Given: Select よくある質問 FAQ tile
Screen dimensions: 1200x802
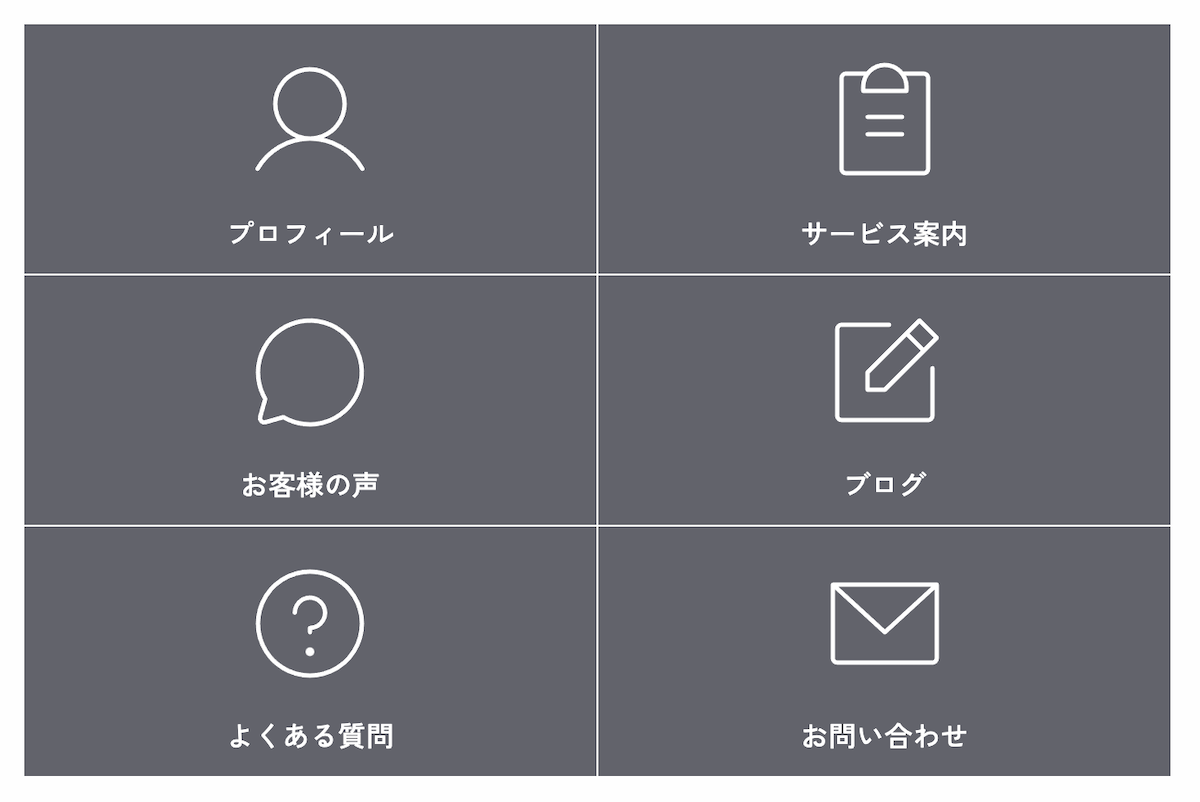Looking at the screenshot, I should click(x=310, y=650).
